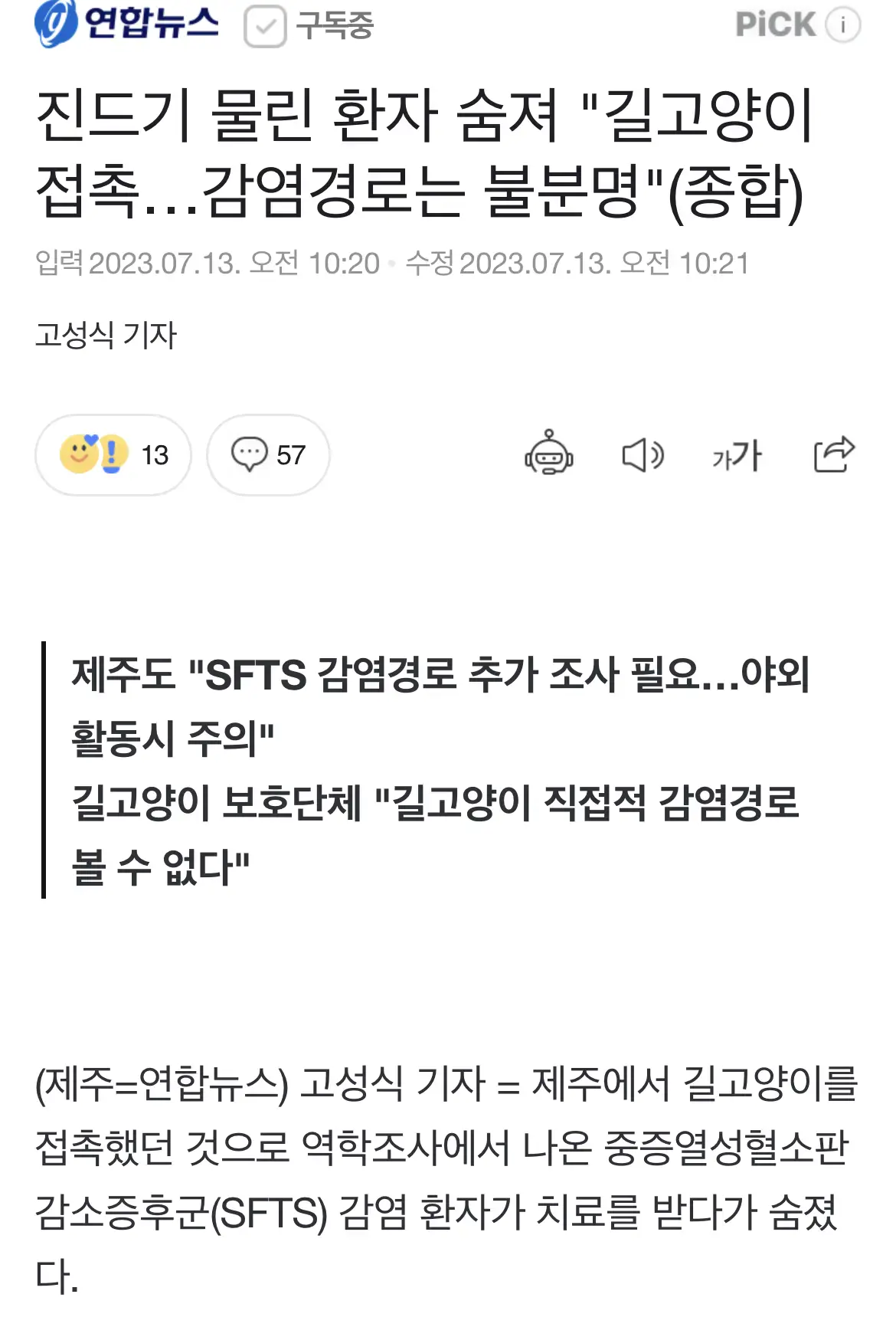Change font size with 가가 icon
896x1340 pixels.
pos(737,455)
